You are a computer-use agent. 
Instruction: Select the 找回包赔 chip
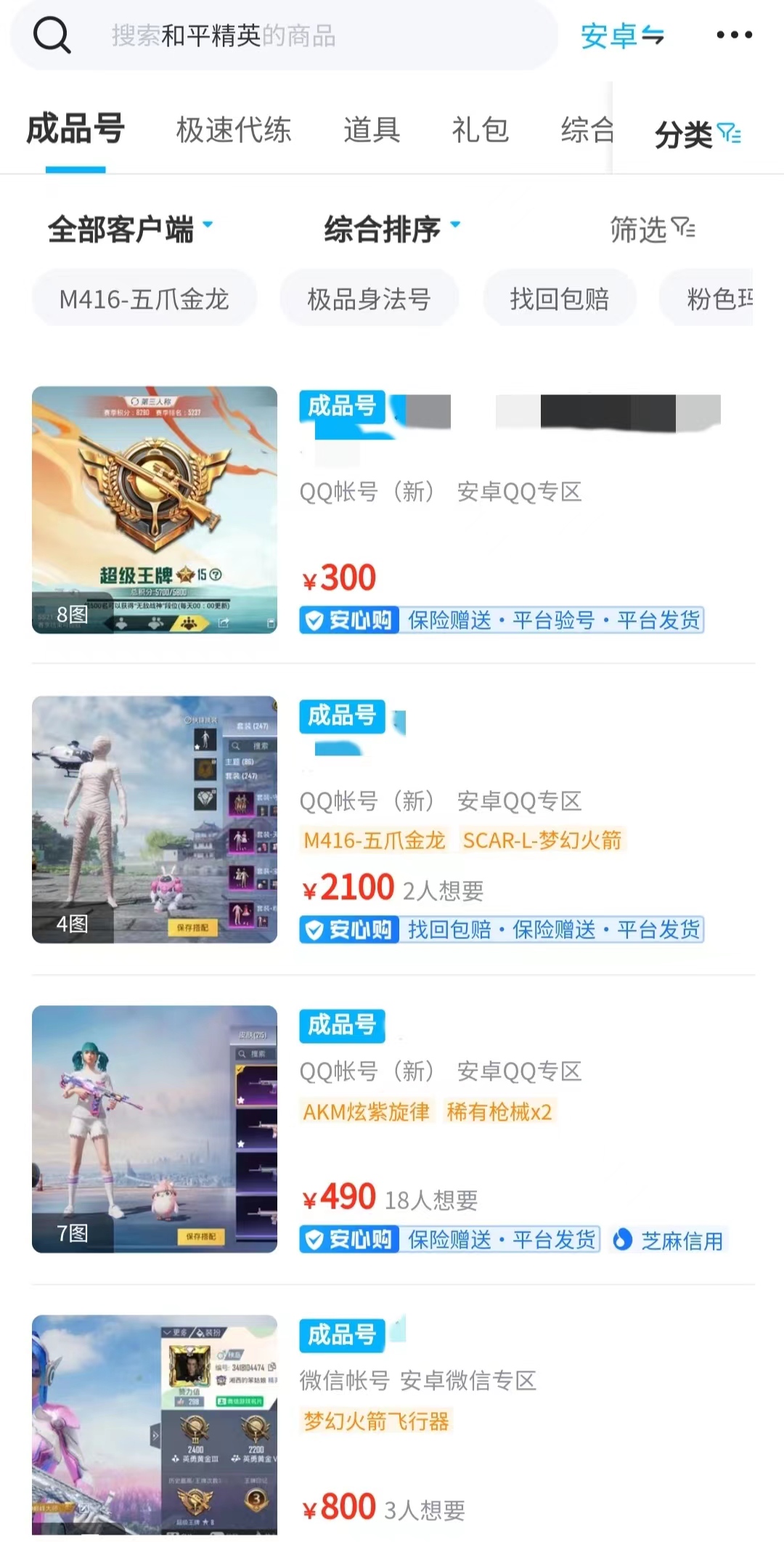point(559,299)
